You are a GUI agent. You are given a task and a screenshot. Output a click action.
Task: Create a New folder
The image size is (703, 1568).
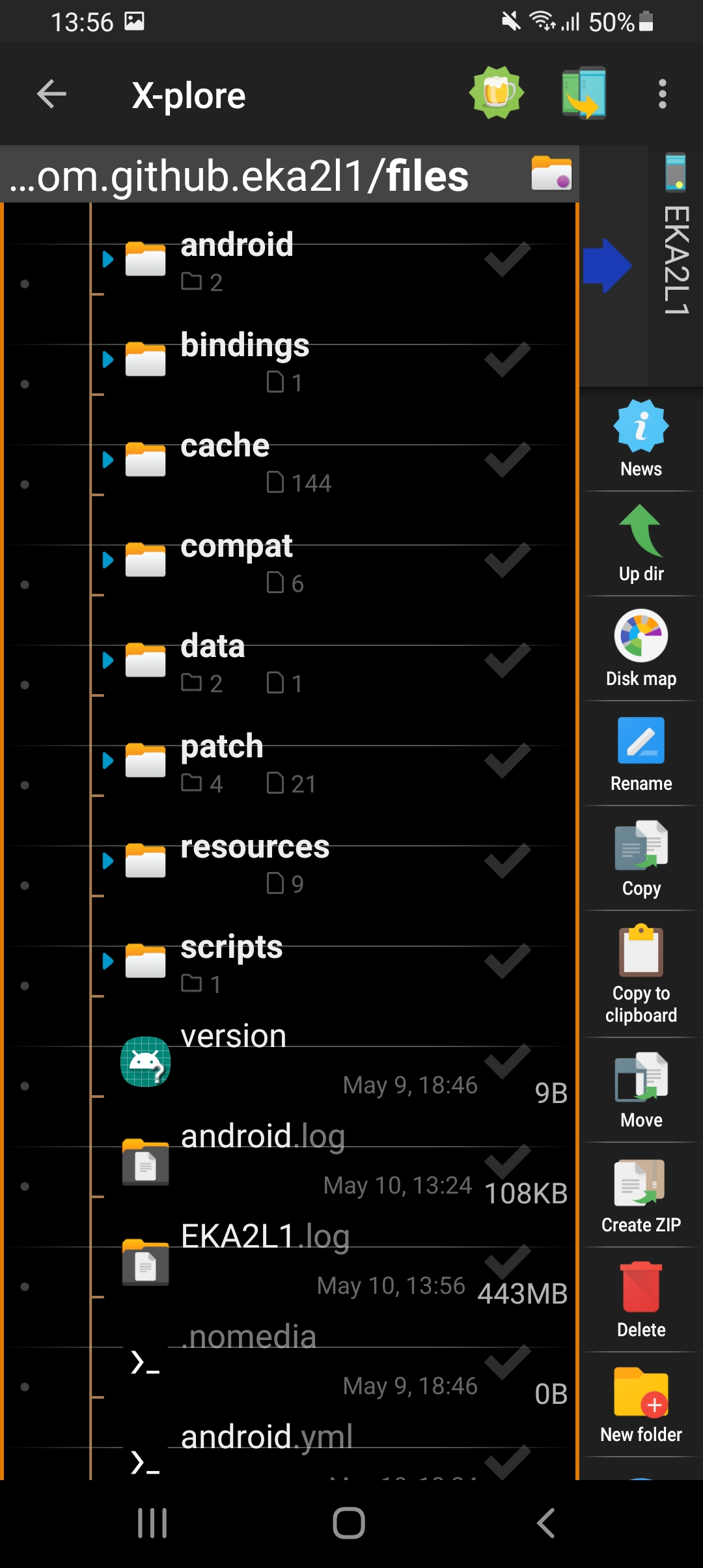click(641, 1405)
